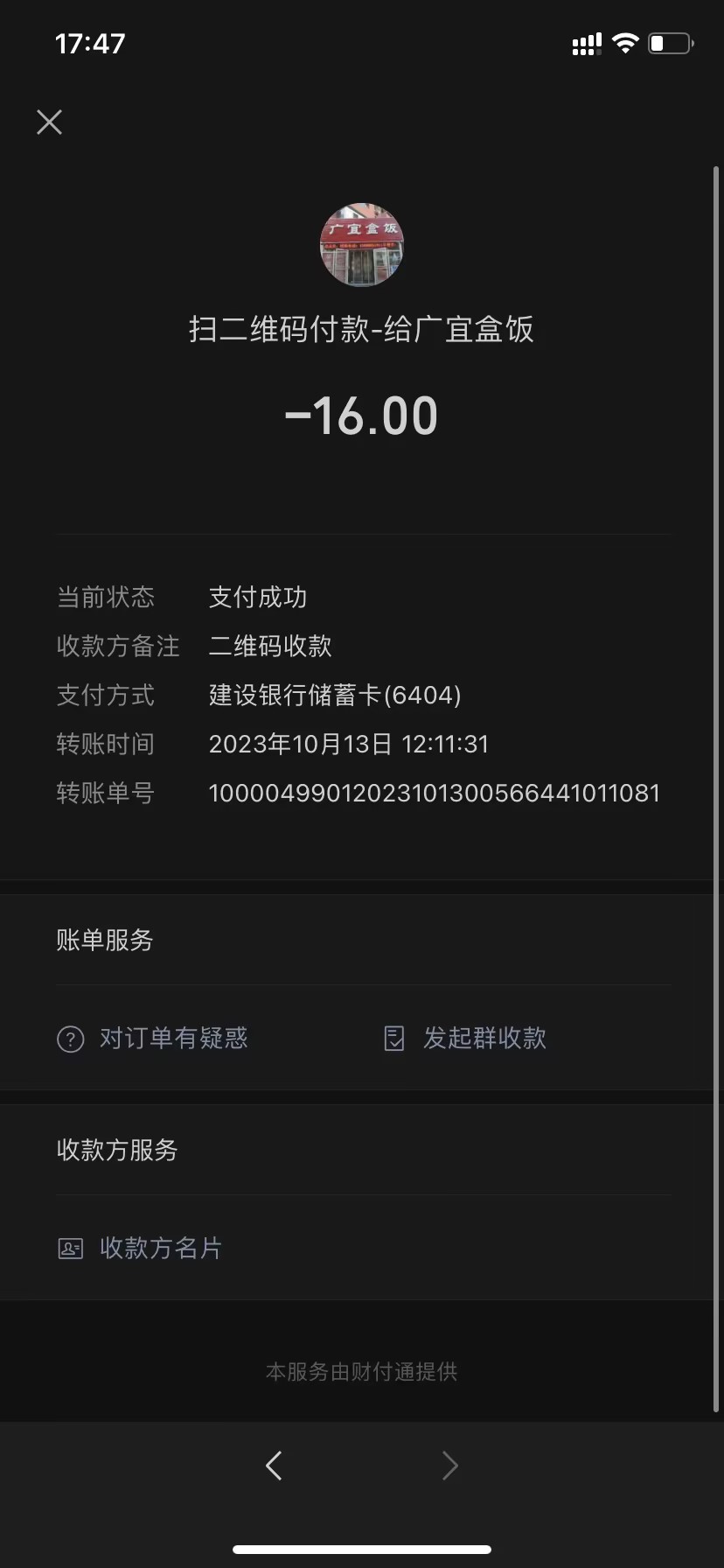724x1568 pixels.
Task: Tap the 广宜盒饭 merchant avatar
Action: [361, 246]
